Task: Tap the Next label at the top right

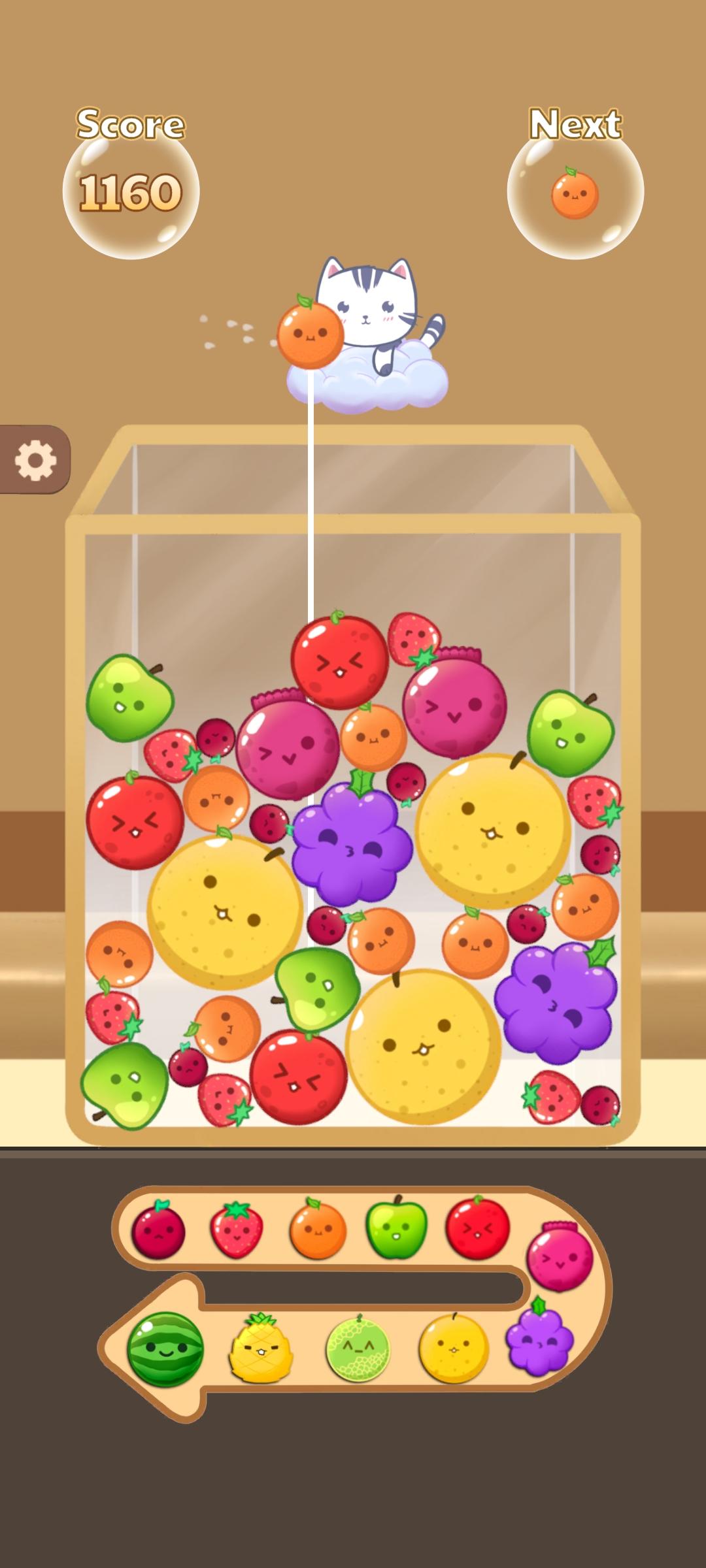Action: click(574, 124)
